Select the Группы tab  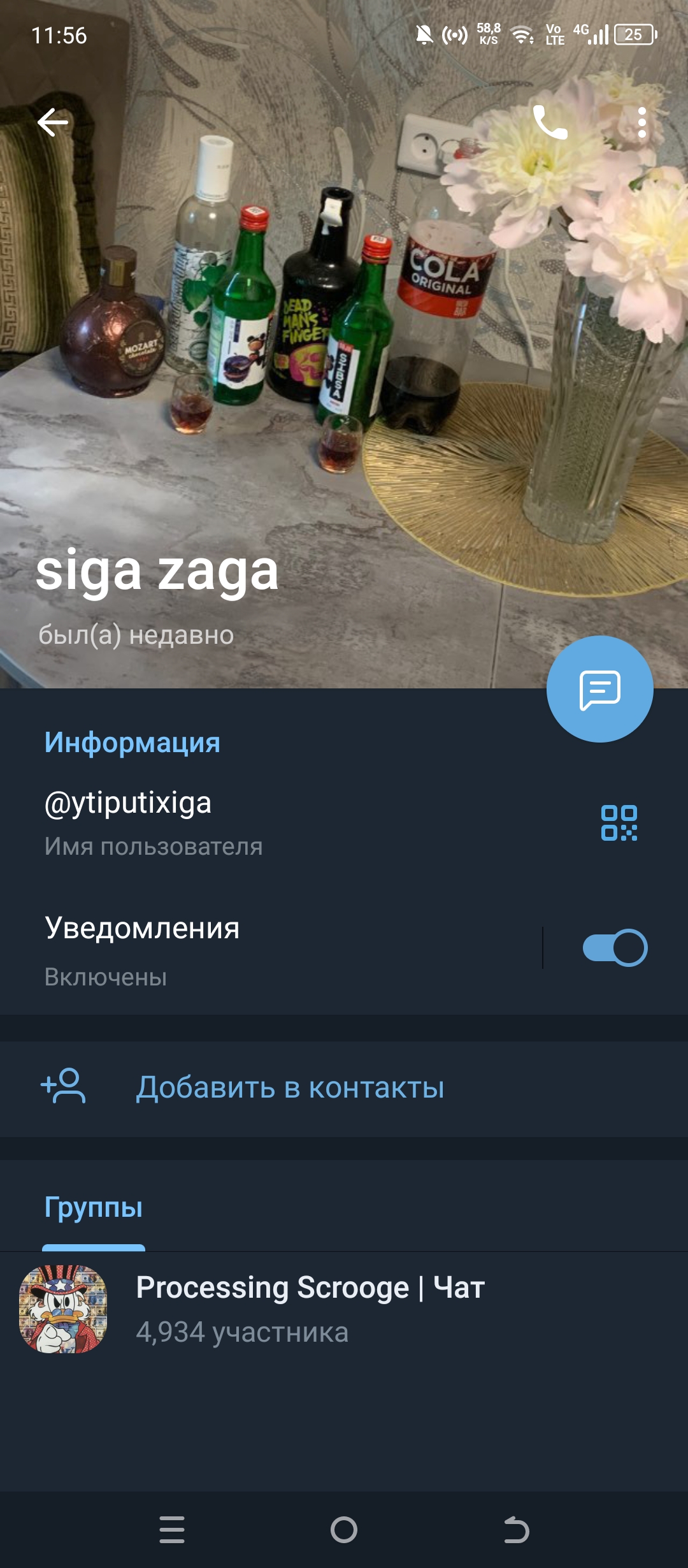point(94,1208)
